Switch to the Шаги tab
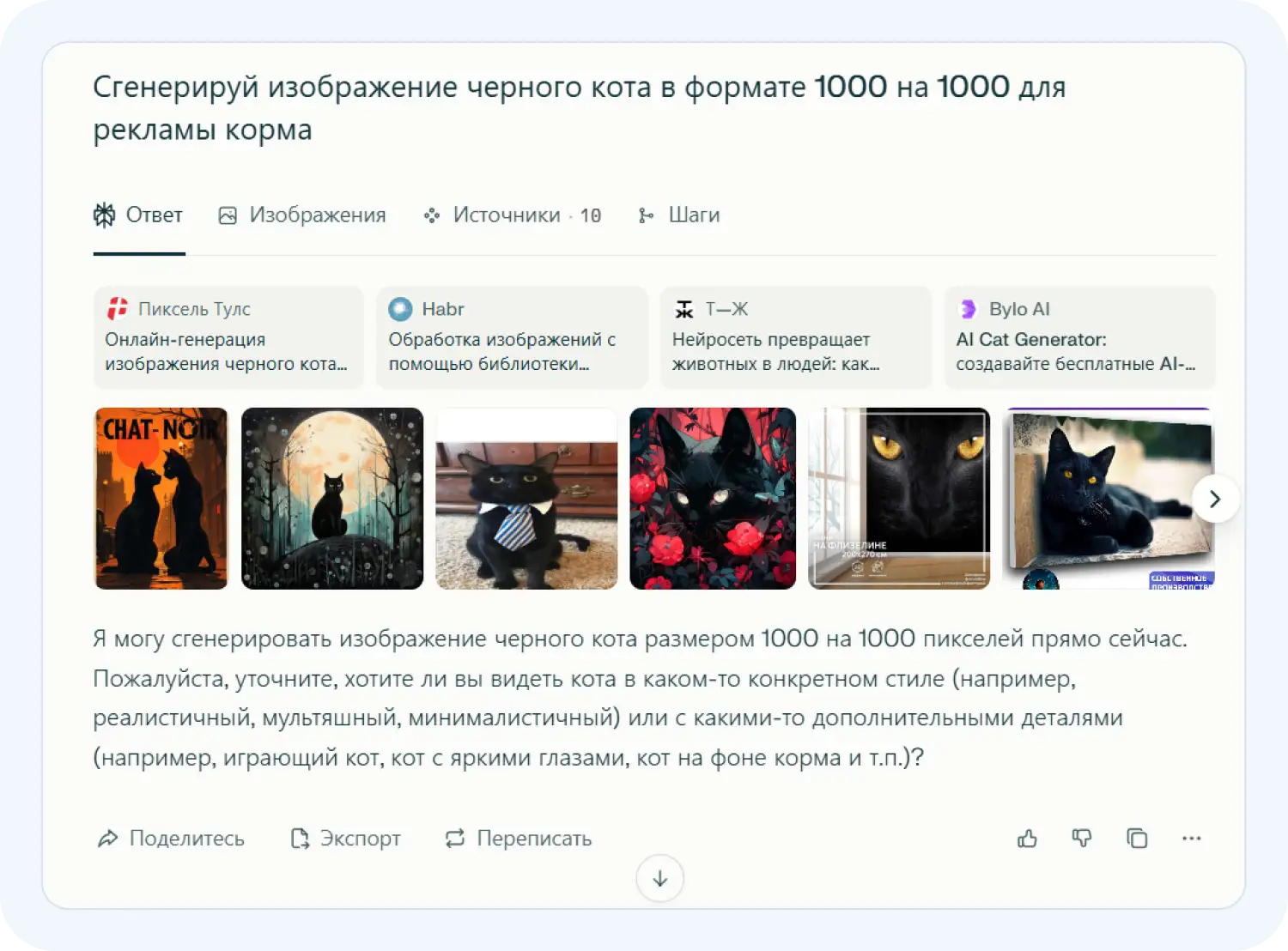The width and height of the screenshot is (1288, 951). tap(679, 215)
